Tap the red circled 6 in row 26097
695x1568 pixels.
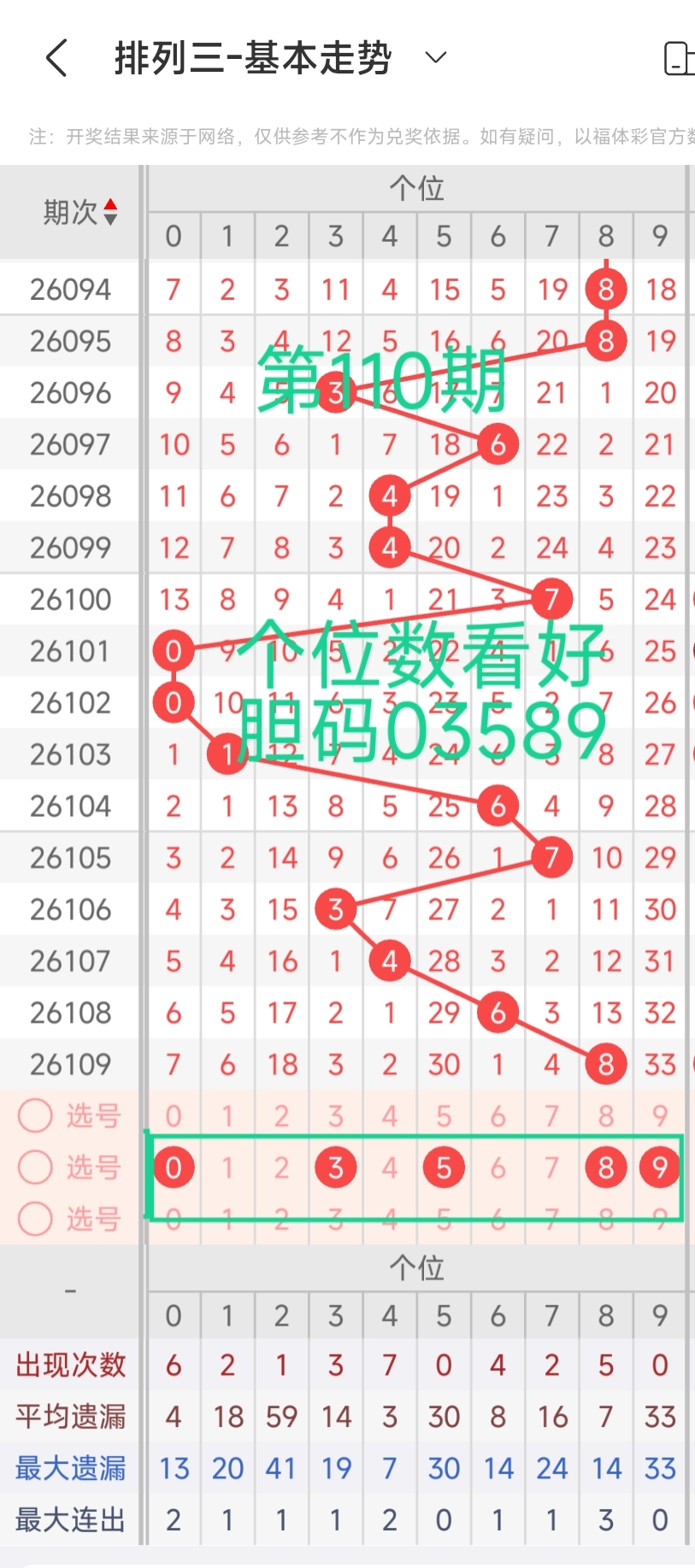498,443
